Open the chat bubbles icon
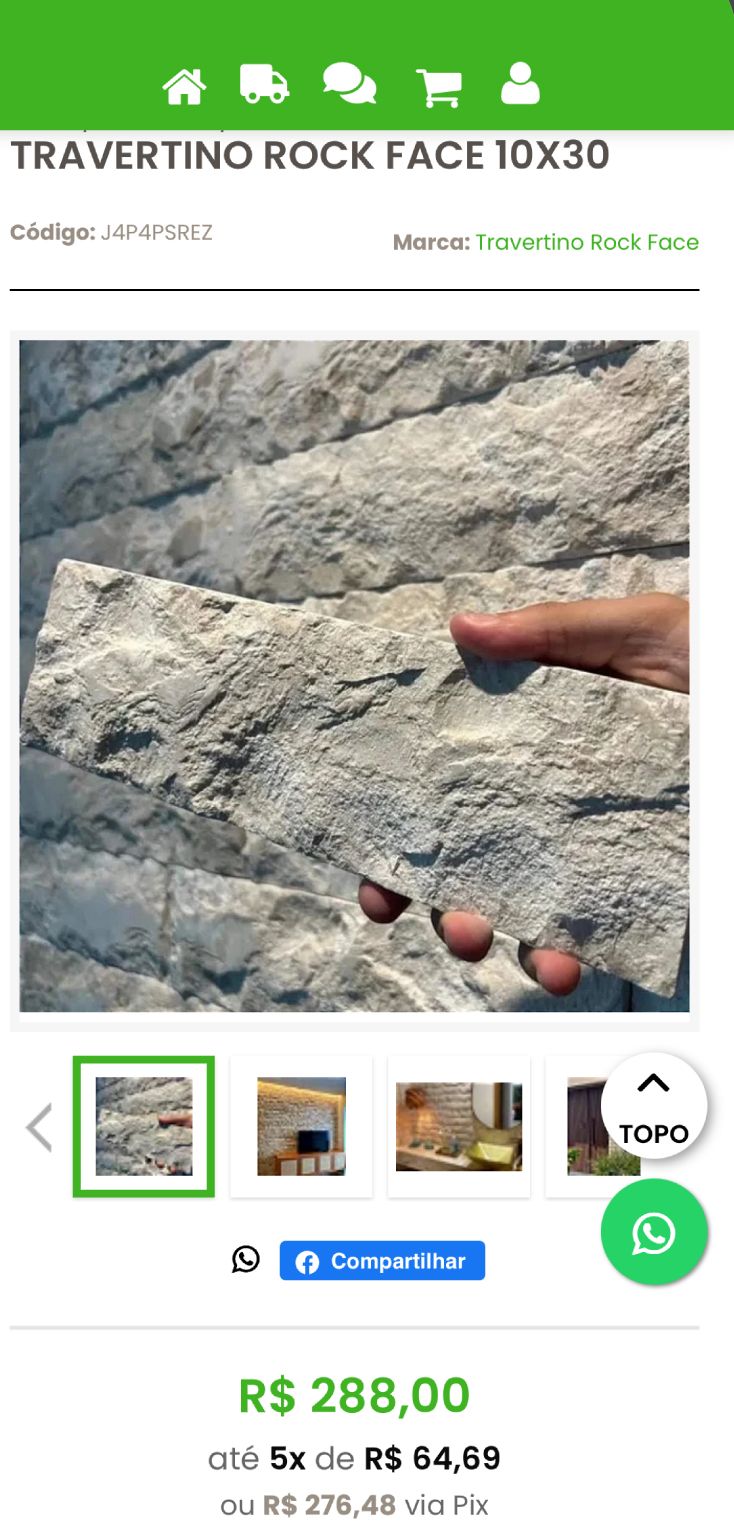 pyautogui.click(x=349, y=84)
